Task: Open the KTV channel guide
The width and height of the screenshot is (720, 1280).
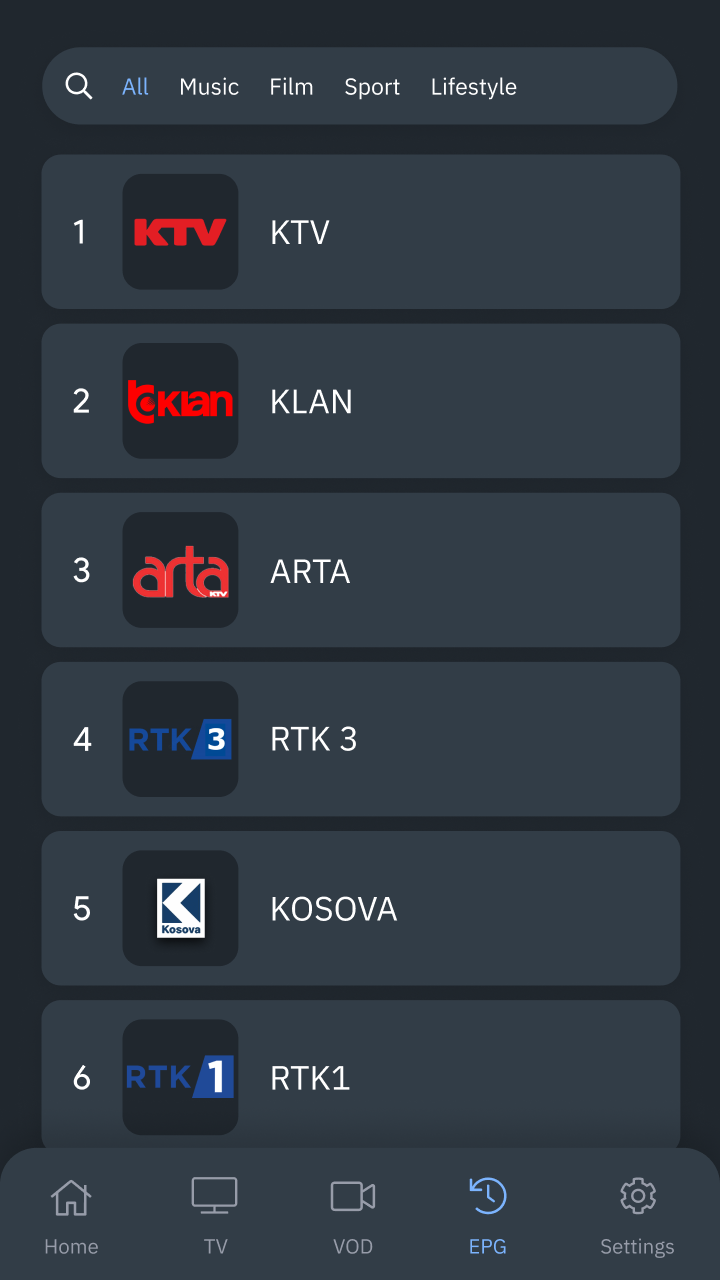Action: click(360, 232)
